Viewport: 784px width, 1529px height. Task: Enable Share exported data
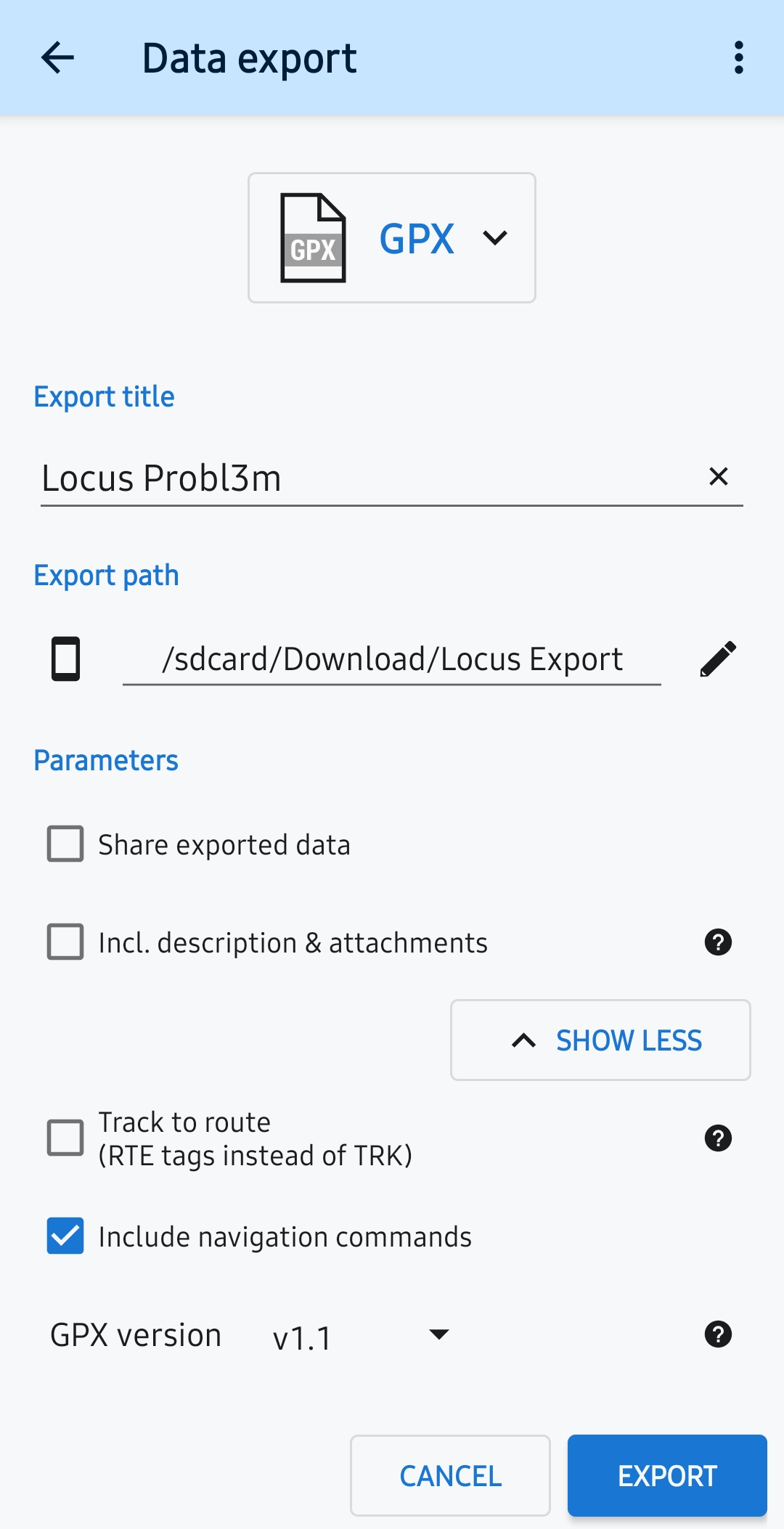tap(65, 844)
